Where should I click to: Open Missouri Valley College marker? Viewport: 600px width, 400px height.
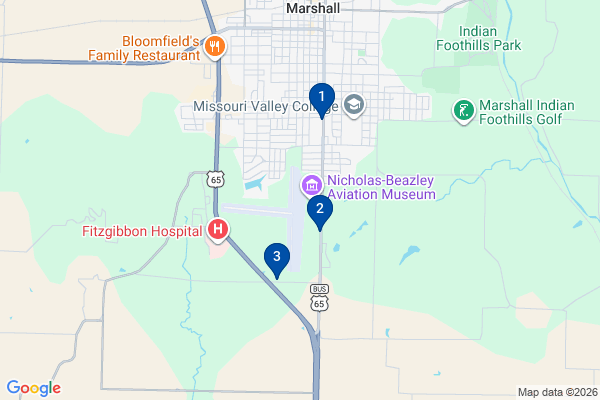tap(354, 106)
